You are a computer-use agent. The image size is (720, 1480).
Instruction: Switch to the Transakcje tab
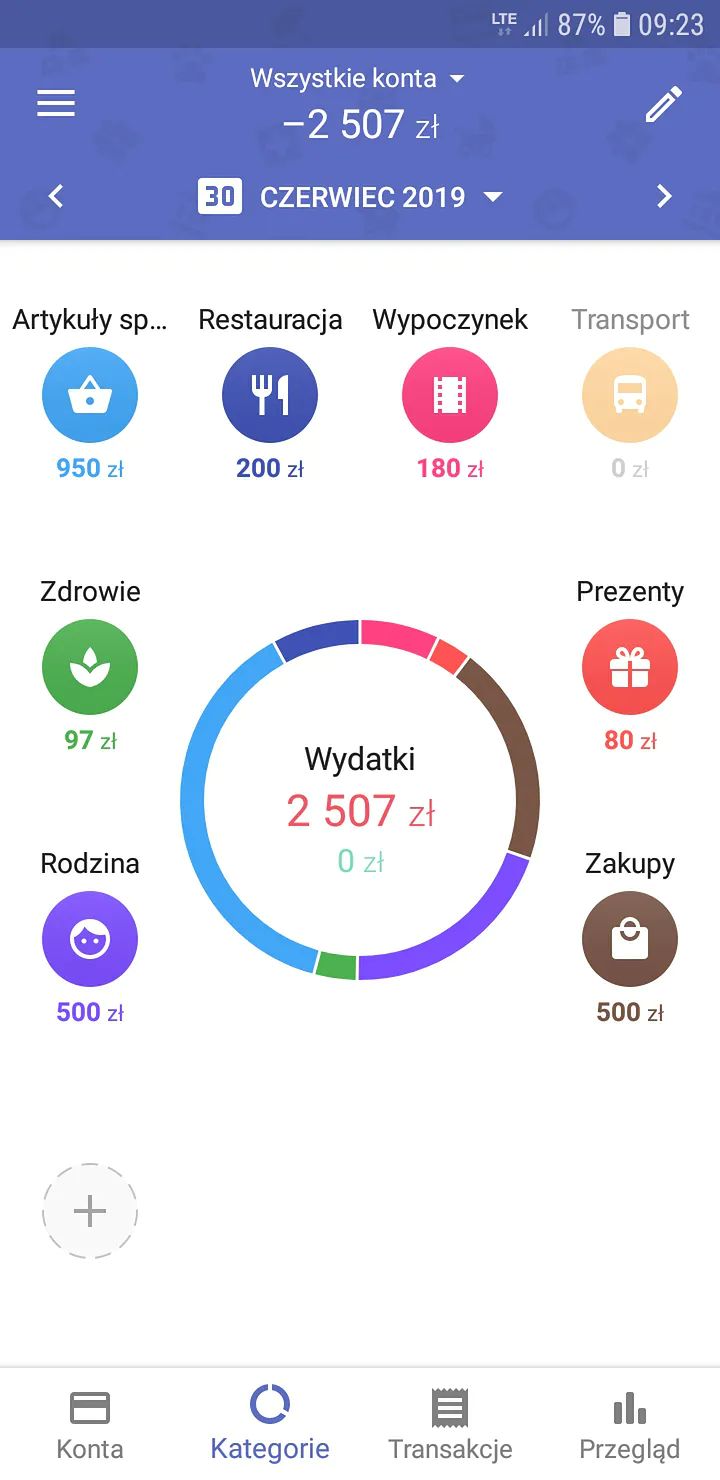point(450,1425)
